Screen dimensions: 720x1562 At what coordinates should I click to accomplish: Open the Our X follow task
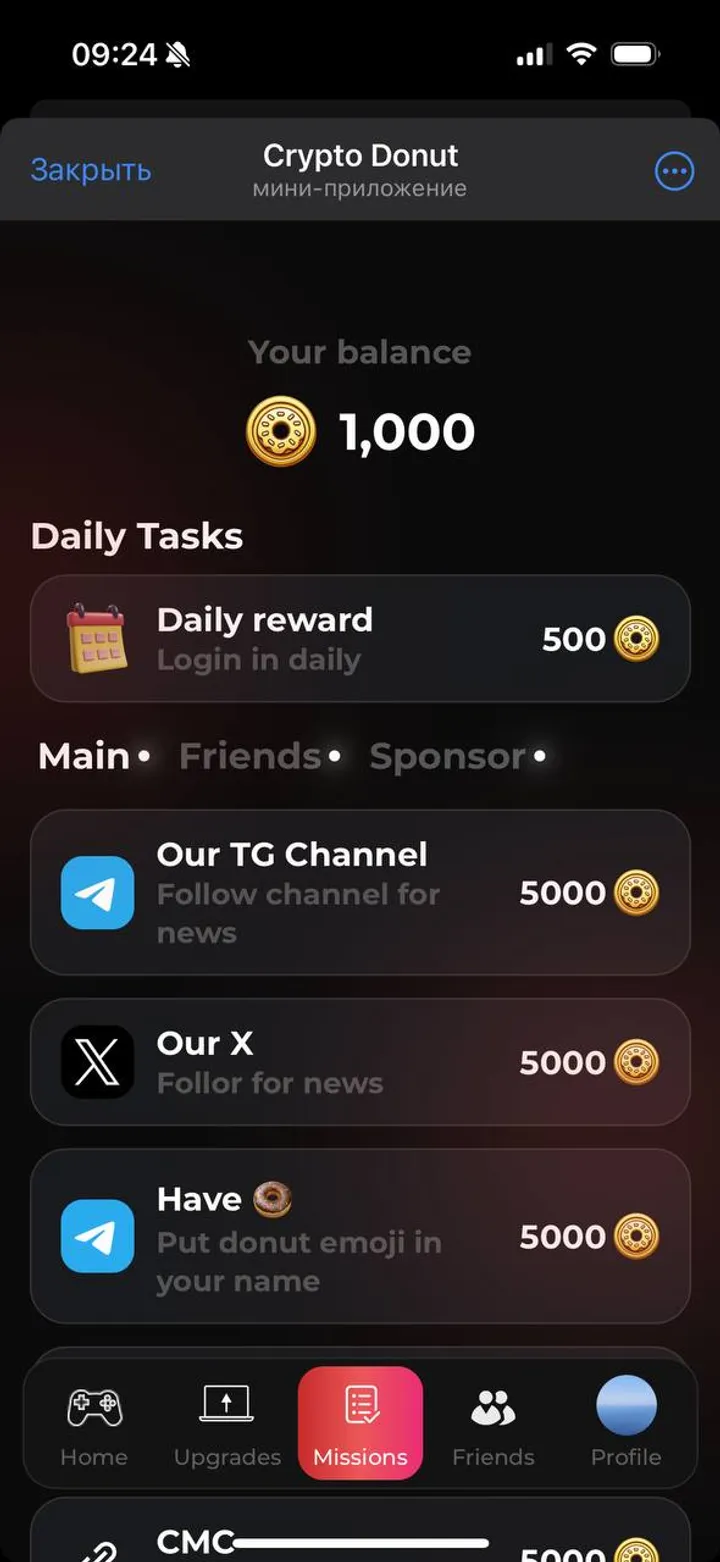point(360,1062)
